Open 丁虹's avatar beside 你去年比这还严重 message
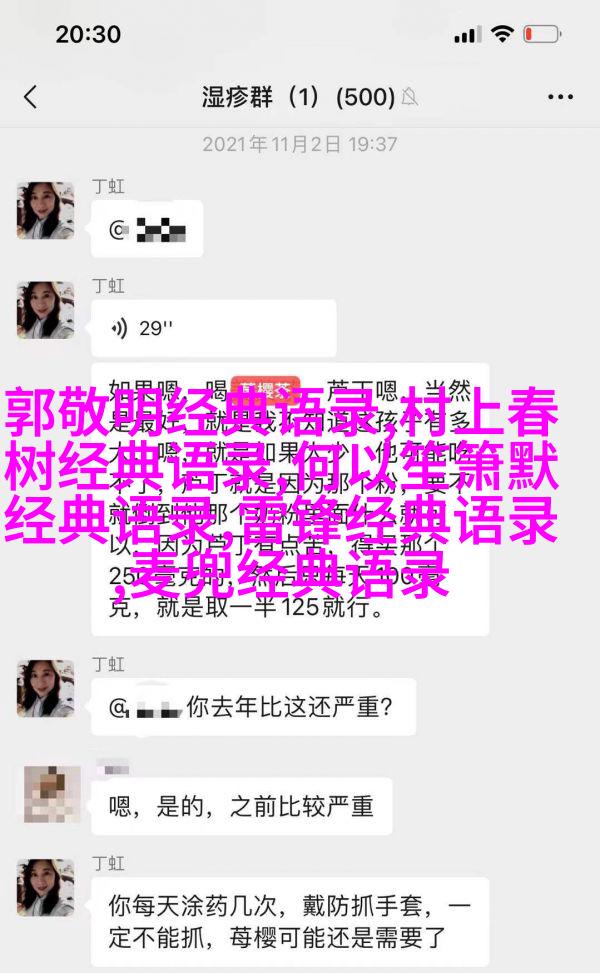 [45, 688]
